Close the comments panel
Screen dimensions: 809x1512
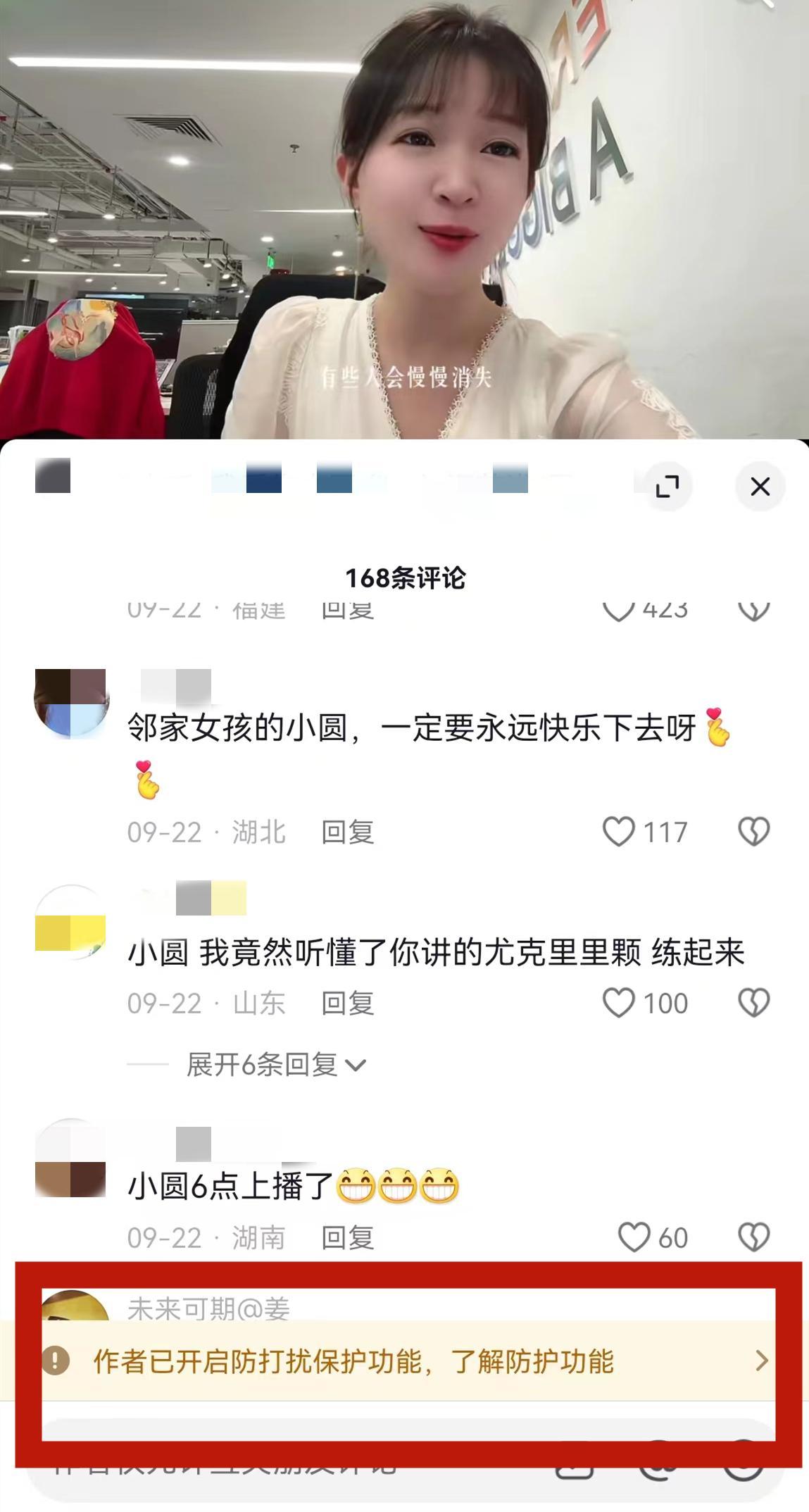pyautogui.click(x=760, y=486)
